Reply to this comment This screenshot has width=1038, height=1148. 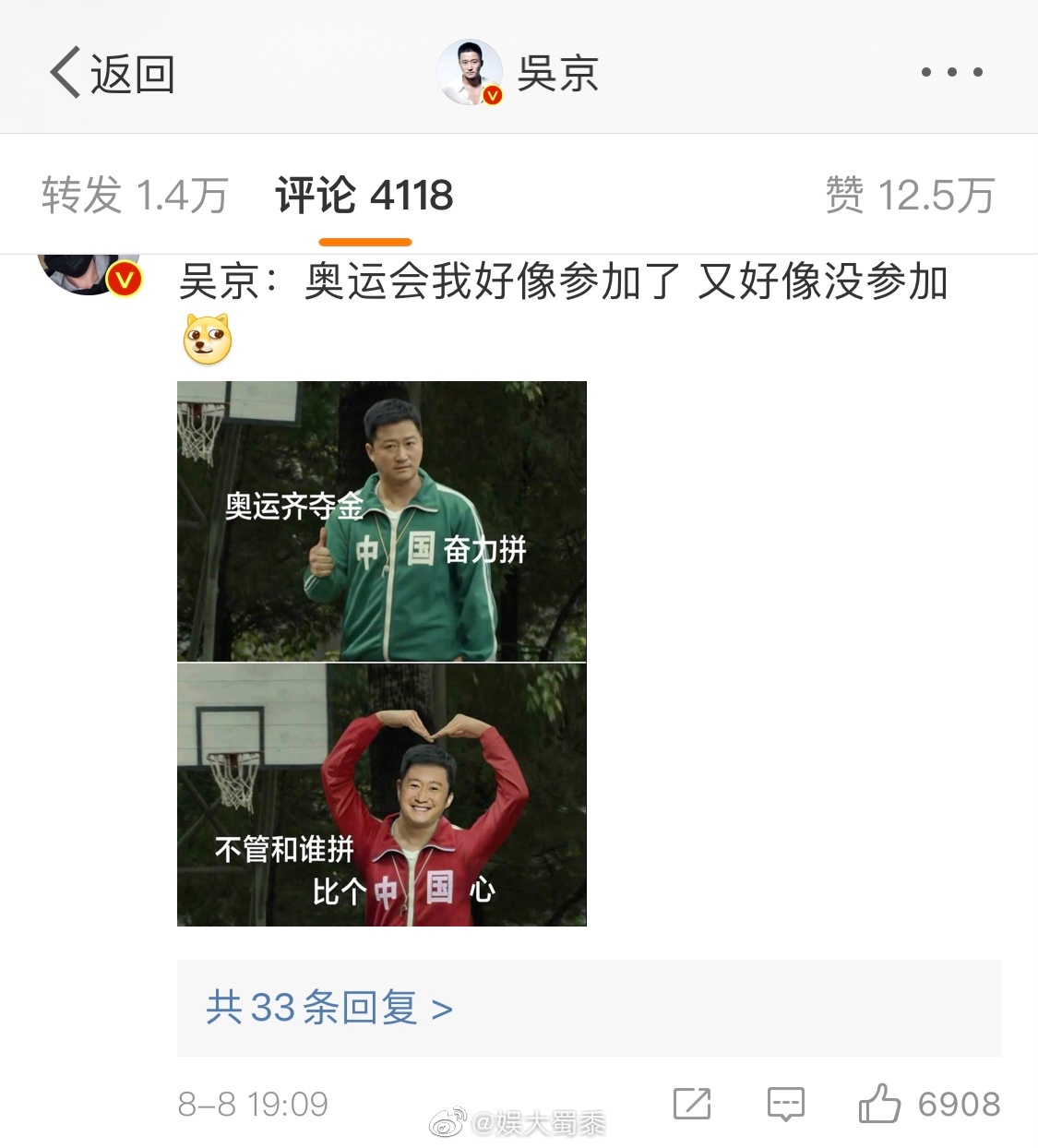786,1104
